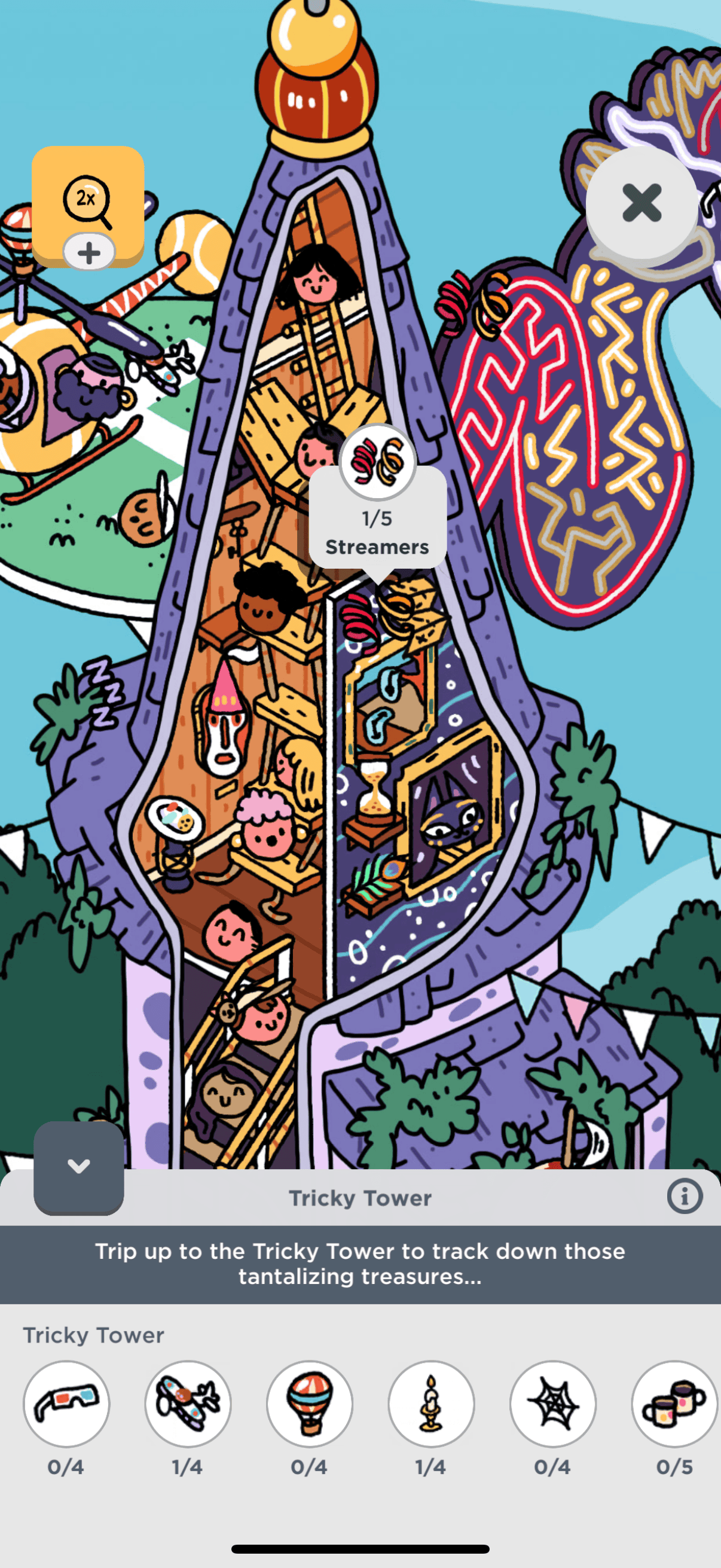Select the spider web item
This screenshot has width=721, height=1568.
[553, 1403]
